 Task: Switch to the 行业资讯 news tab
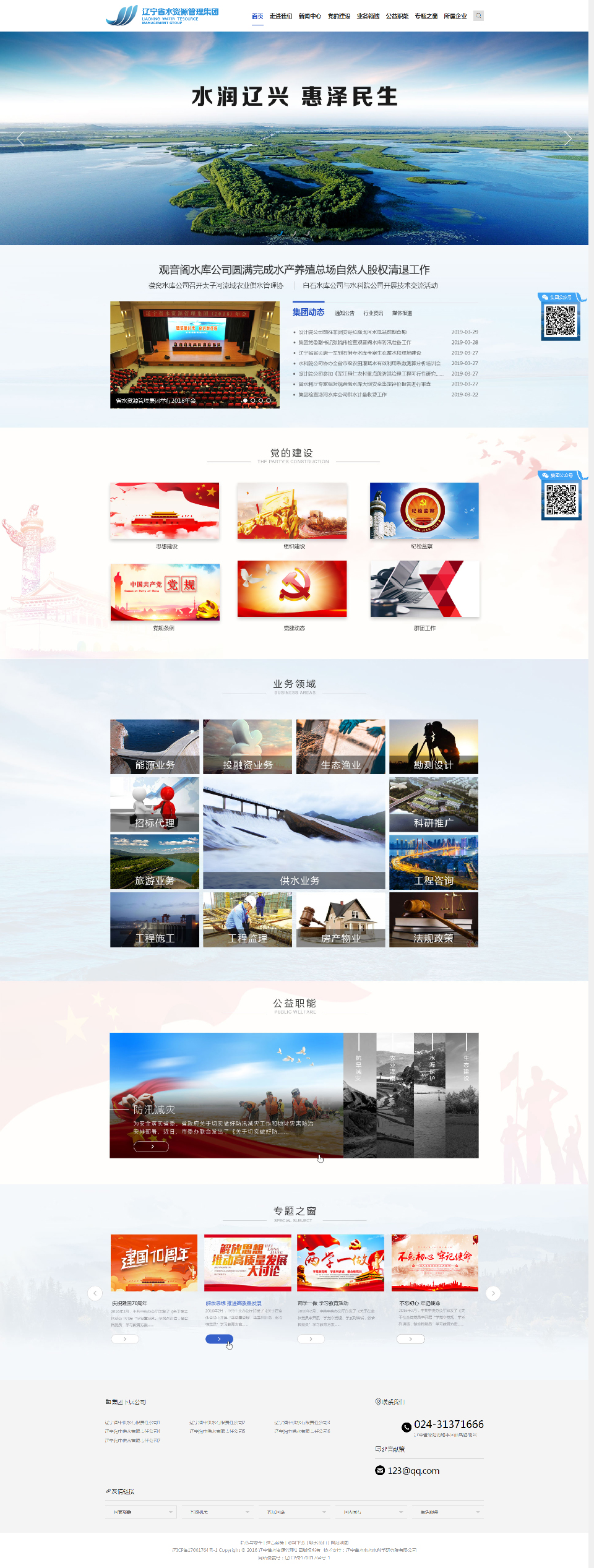tap(373, 313)
